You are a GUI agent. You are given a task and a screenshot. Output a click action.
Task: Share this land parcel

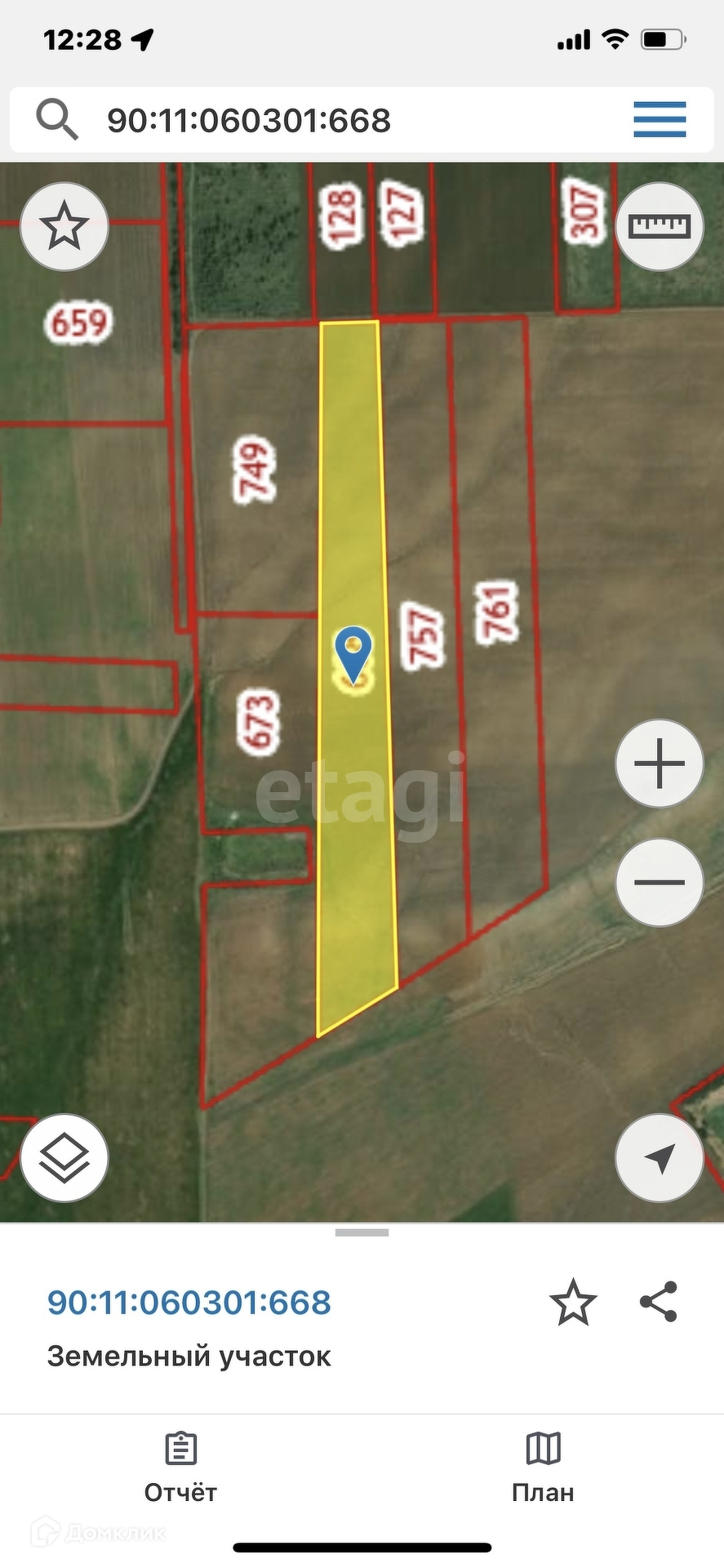(659, 1302)
